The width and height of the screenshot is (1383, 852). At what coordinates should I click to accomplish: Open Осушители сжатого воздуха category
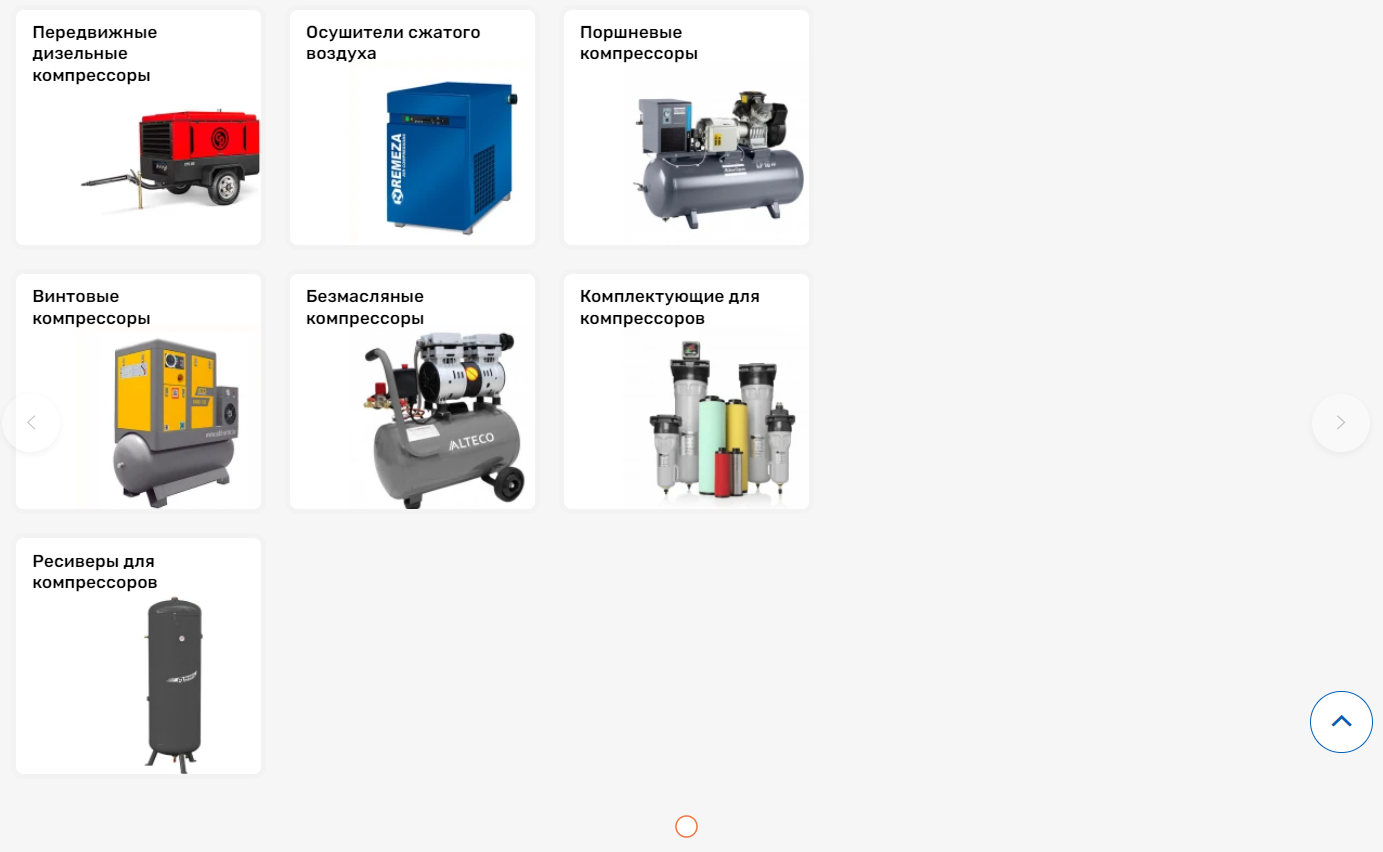coord(412,128)
